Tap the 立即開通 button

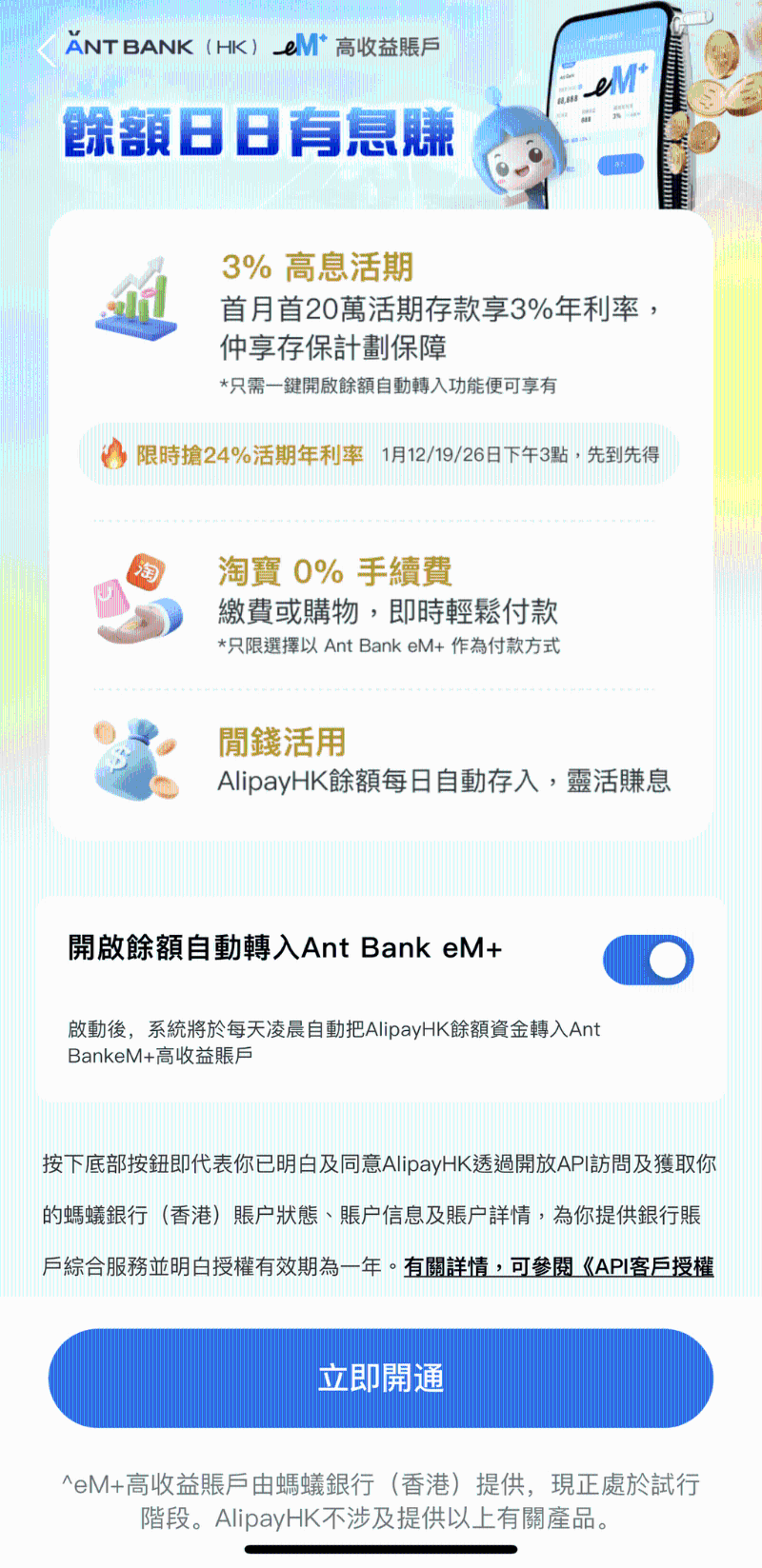click(x=381, y=1379)
